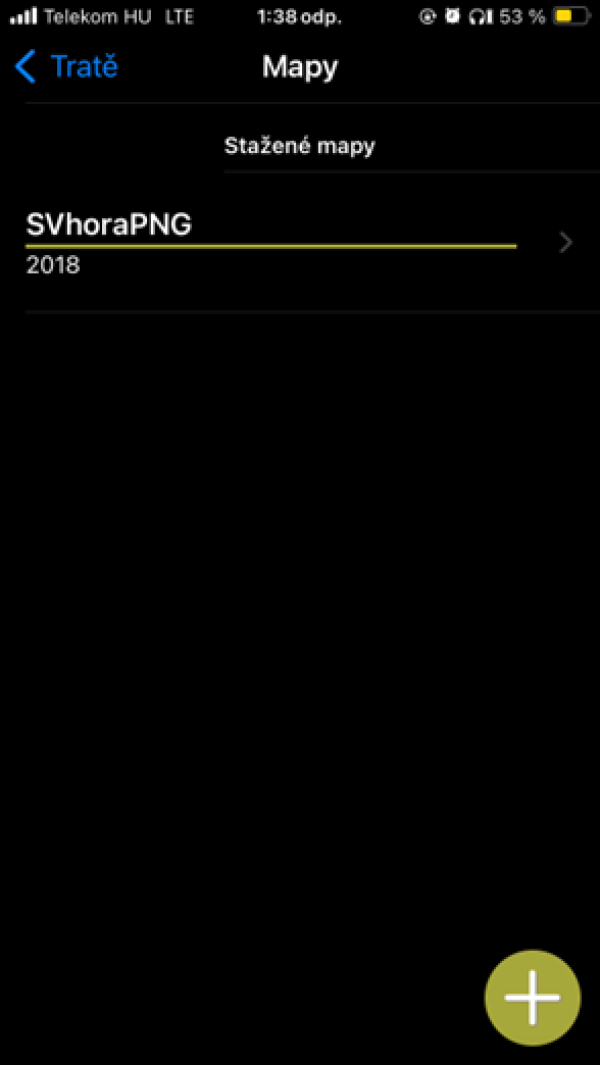The image size is (600, 1065).
Task: Go back to Tratě
Action: tap(67, 67)
